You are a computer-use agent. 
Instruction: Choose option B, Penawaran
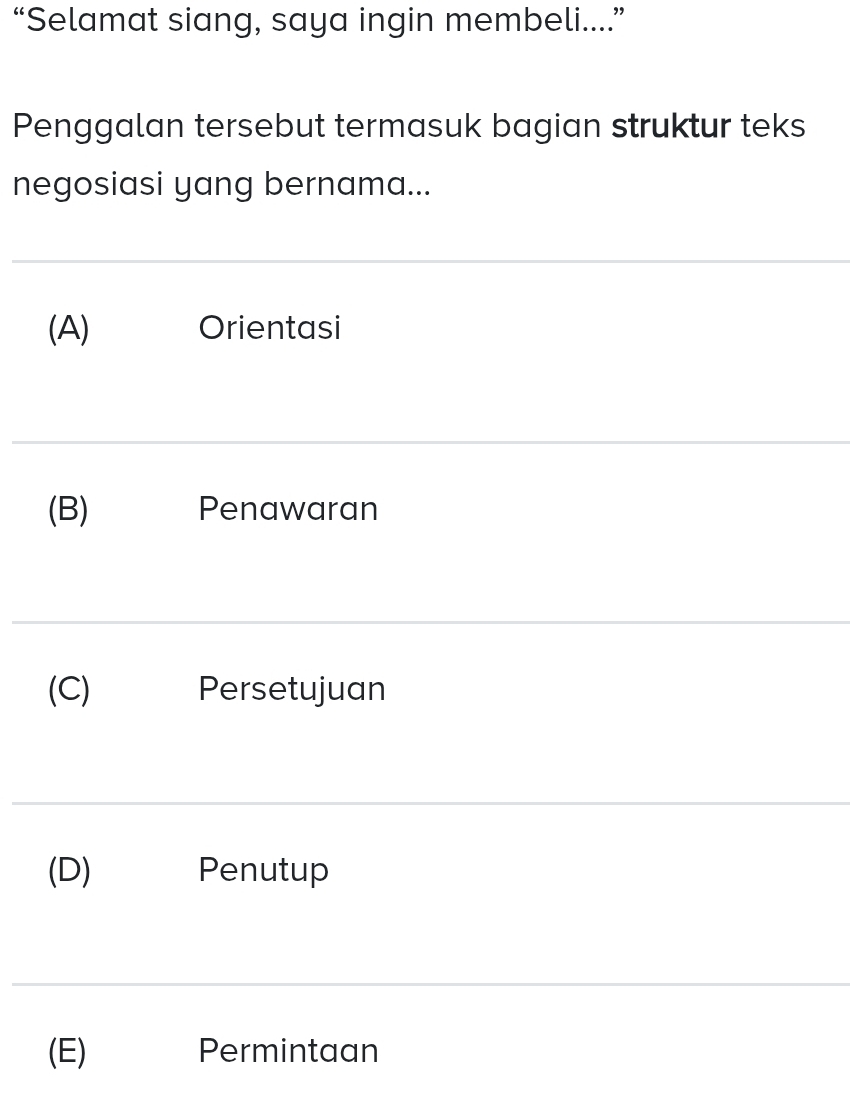pos(287,509)
